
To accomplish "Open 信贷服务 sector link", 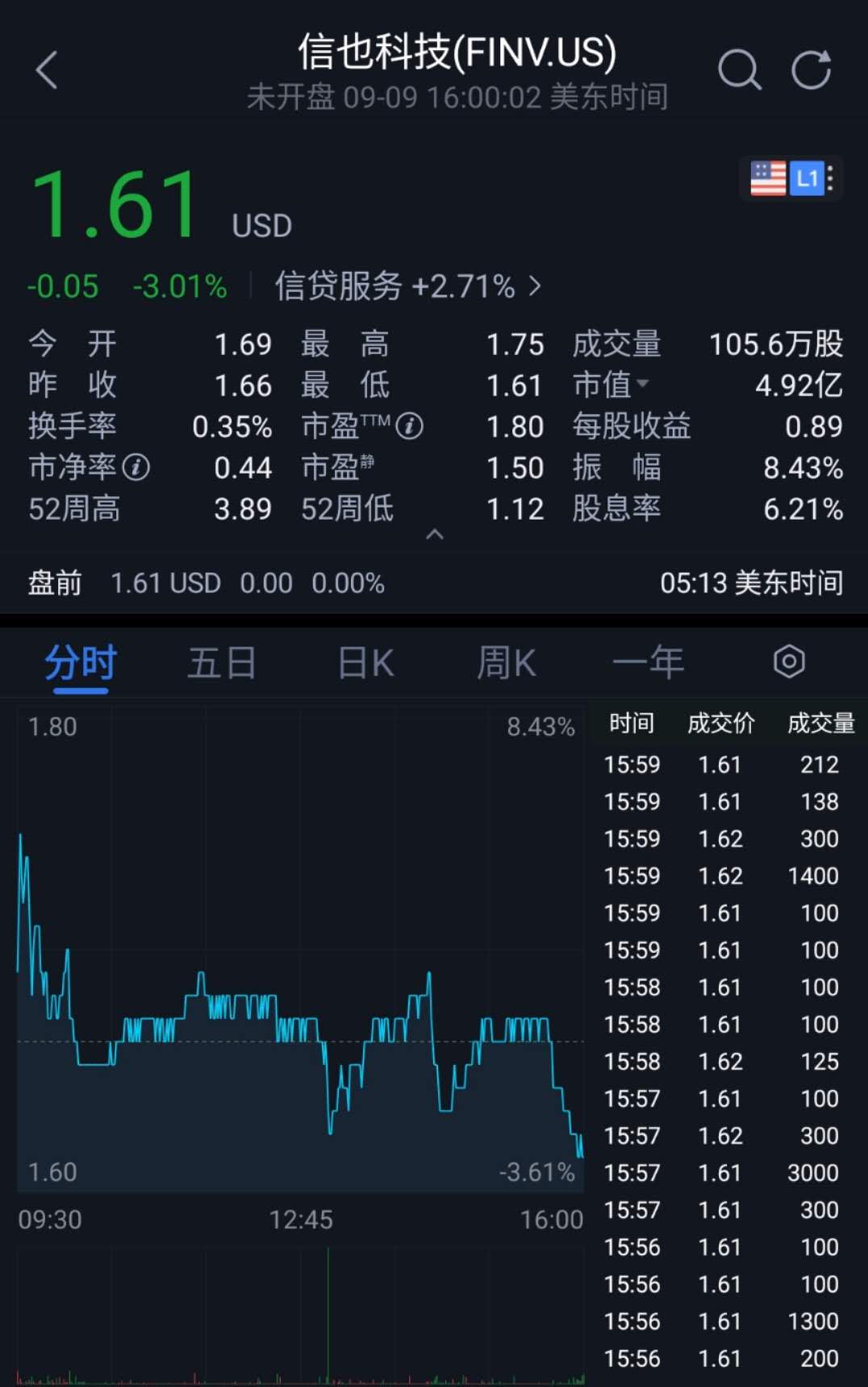I will coord(407,286).
